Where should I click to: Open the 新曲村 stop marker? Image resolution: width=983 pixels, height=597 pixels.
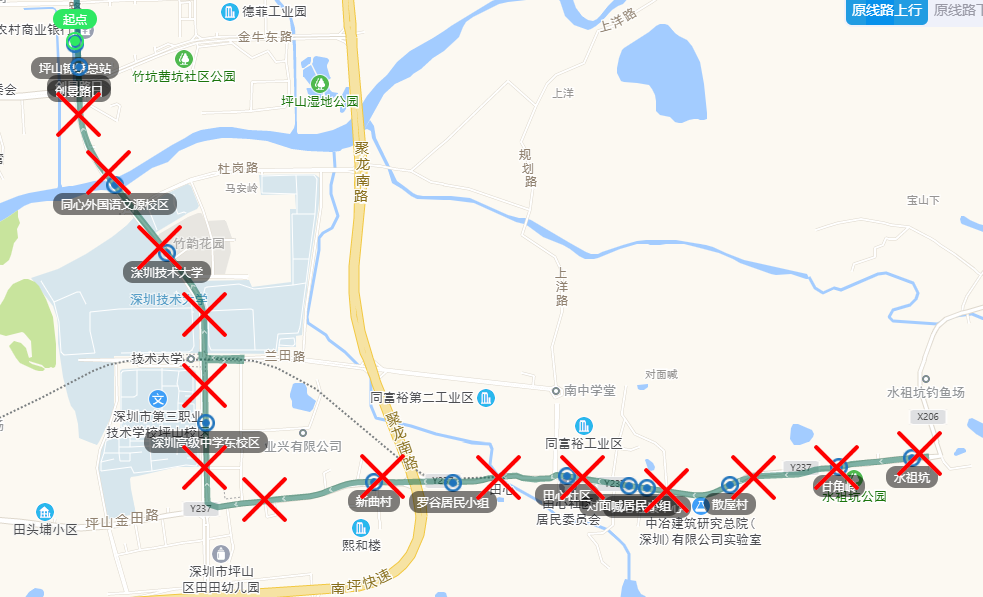point(375,483)
